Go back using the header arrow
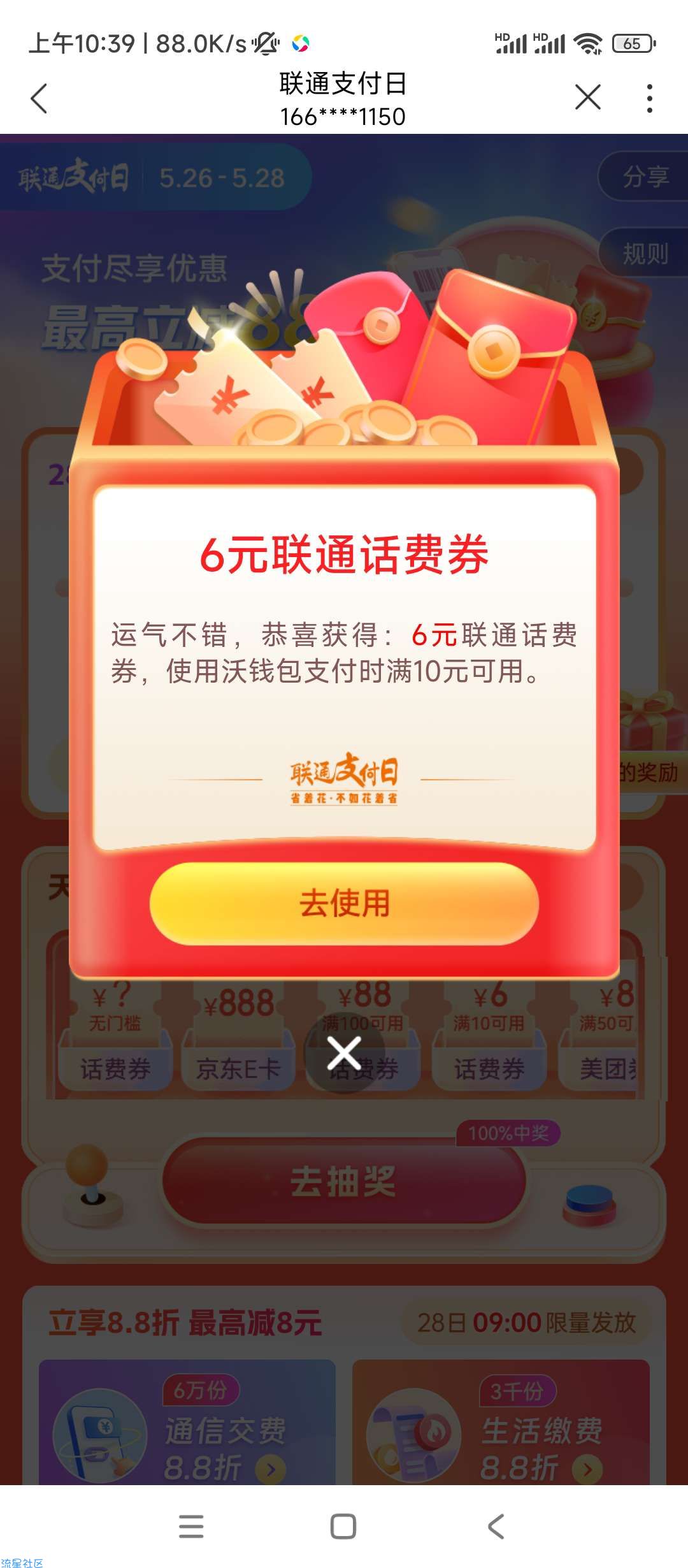This screenshot has height=1568, width=688. [x=39, y=99]
